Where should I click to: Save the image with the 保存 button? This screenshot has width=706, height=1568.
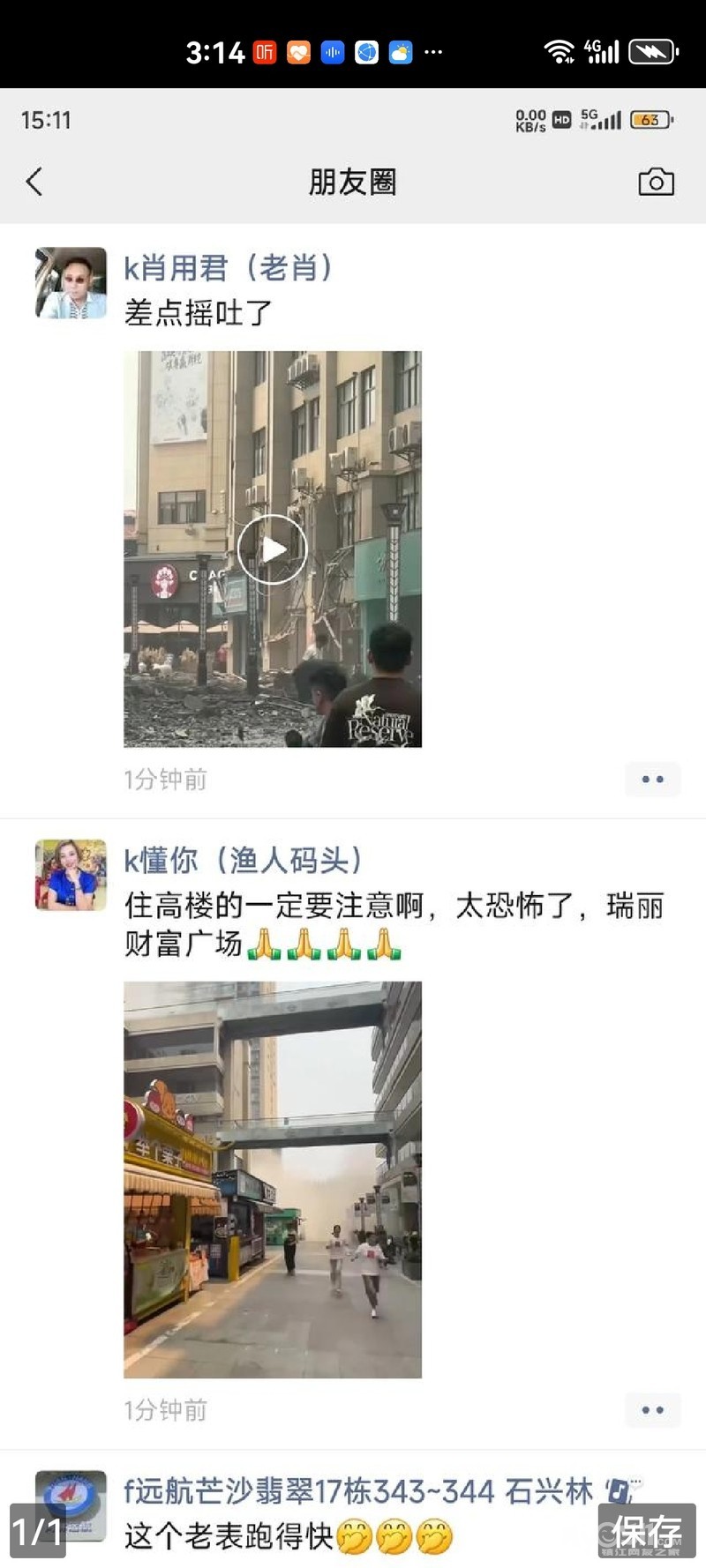click(x=646, y=1530)
